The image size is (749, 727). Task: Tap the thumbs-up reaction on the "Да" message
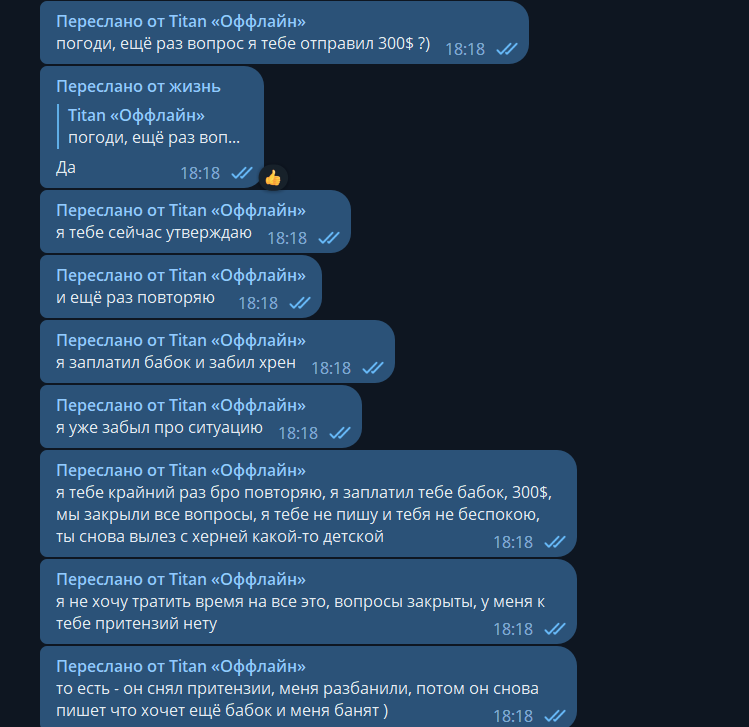point(273,178)
